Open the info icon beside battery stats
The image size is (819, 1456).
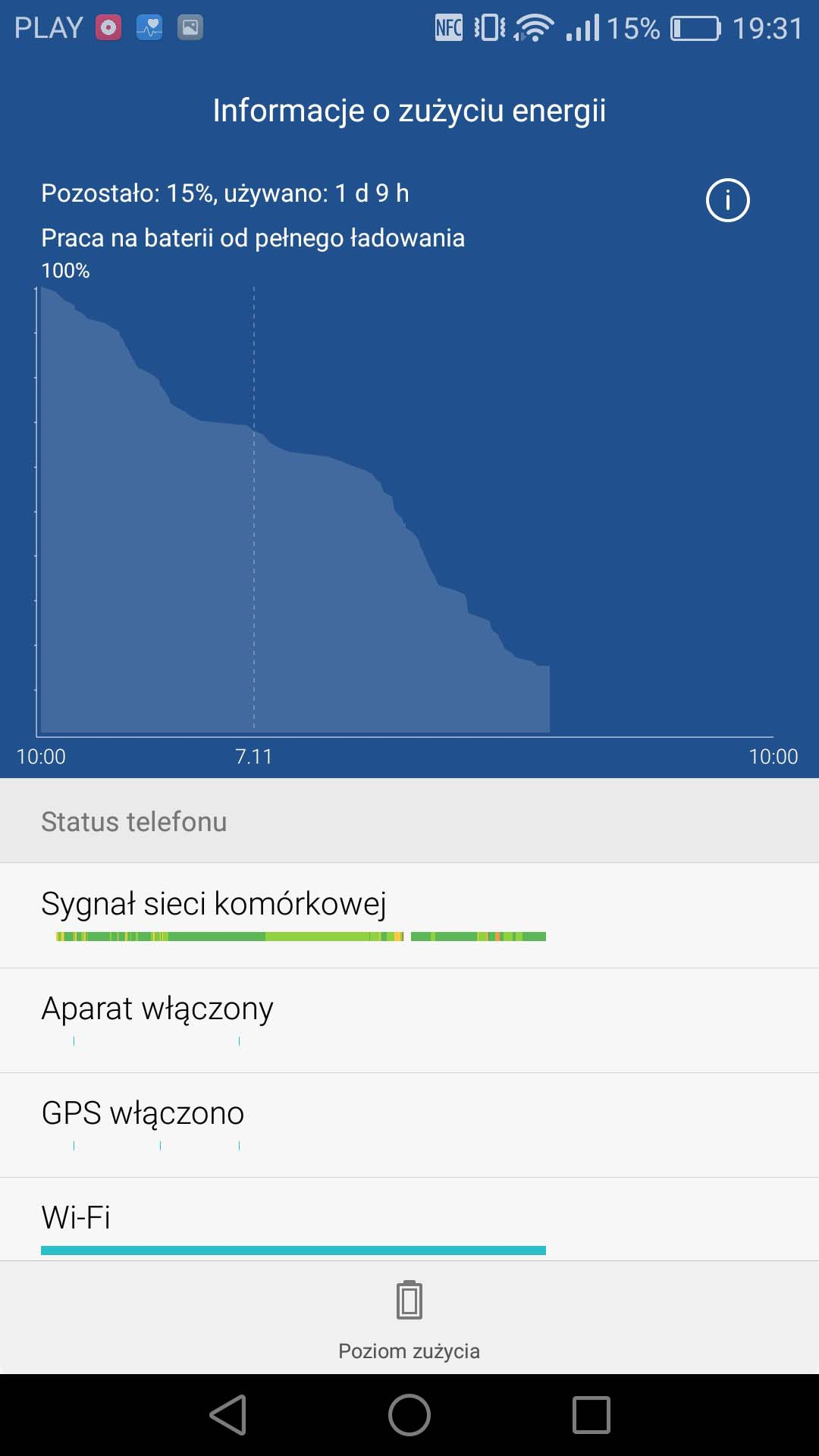coord(727,200)
